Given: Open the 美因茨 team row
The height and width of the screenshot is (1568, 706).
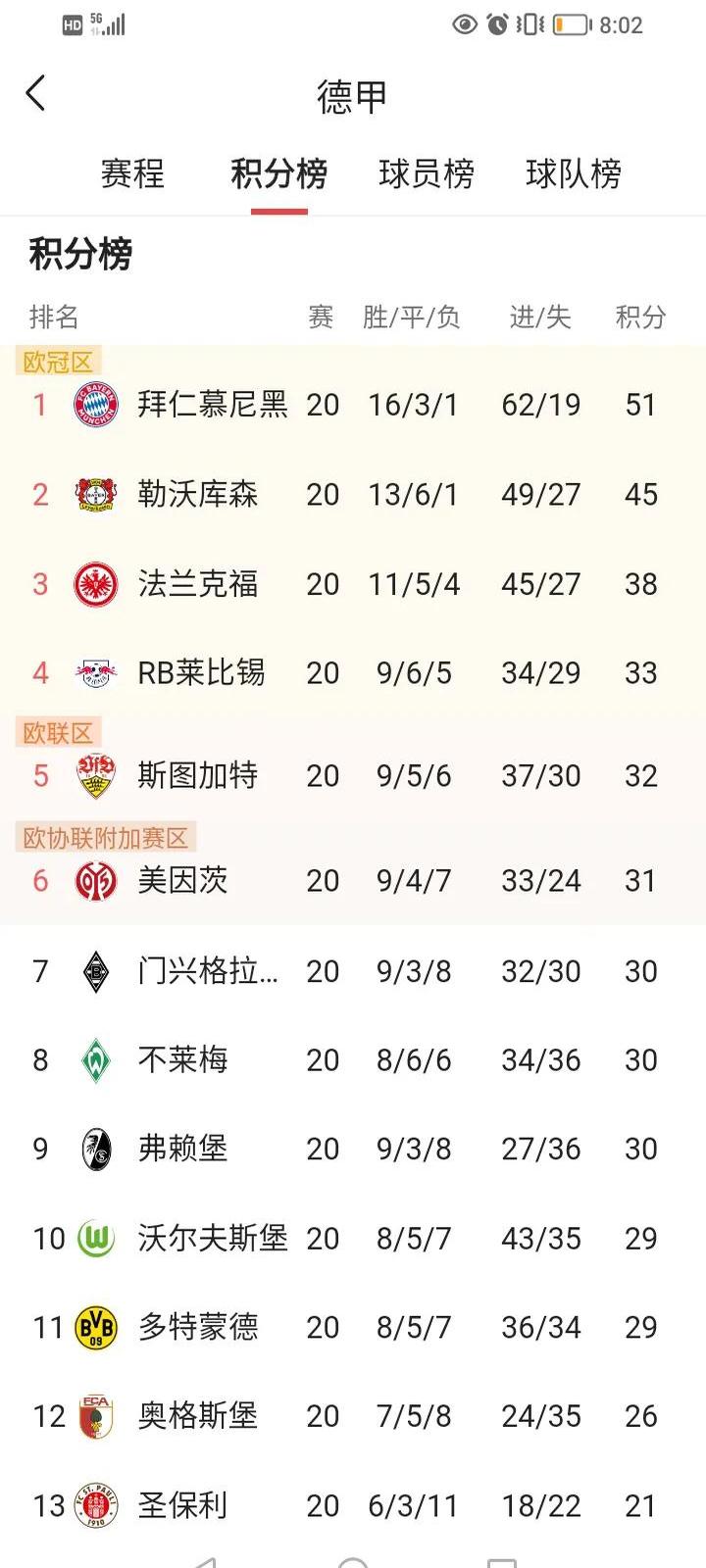Looking at the screenshot, I should [x=182, y=880].
